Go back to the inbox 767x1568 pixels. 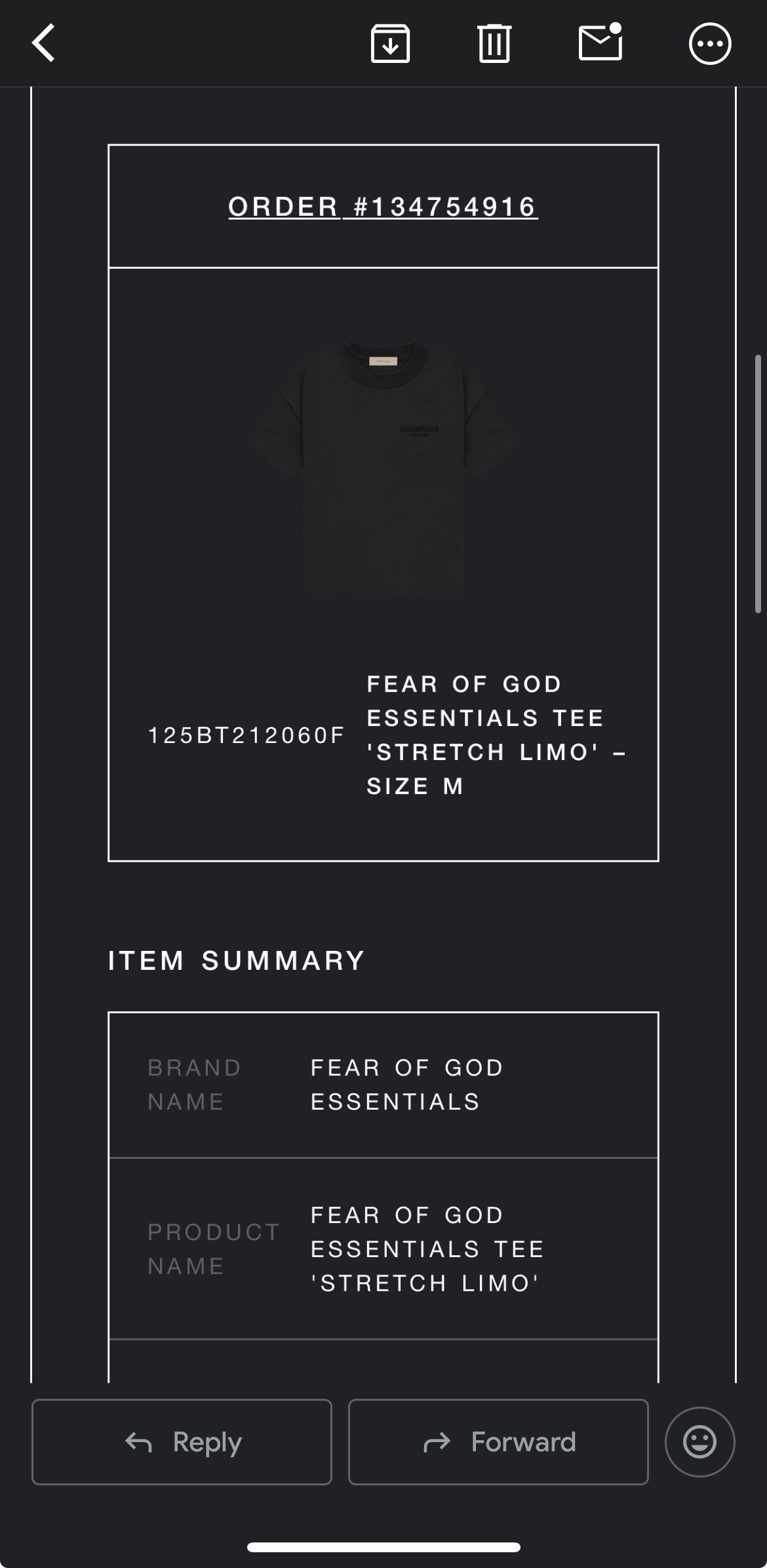[44, 43]
